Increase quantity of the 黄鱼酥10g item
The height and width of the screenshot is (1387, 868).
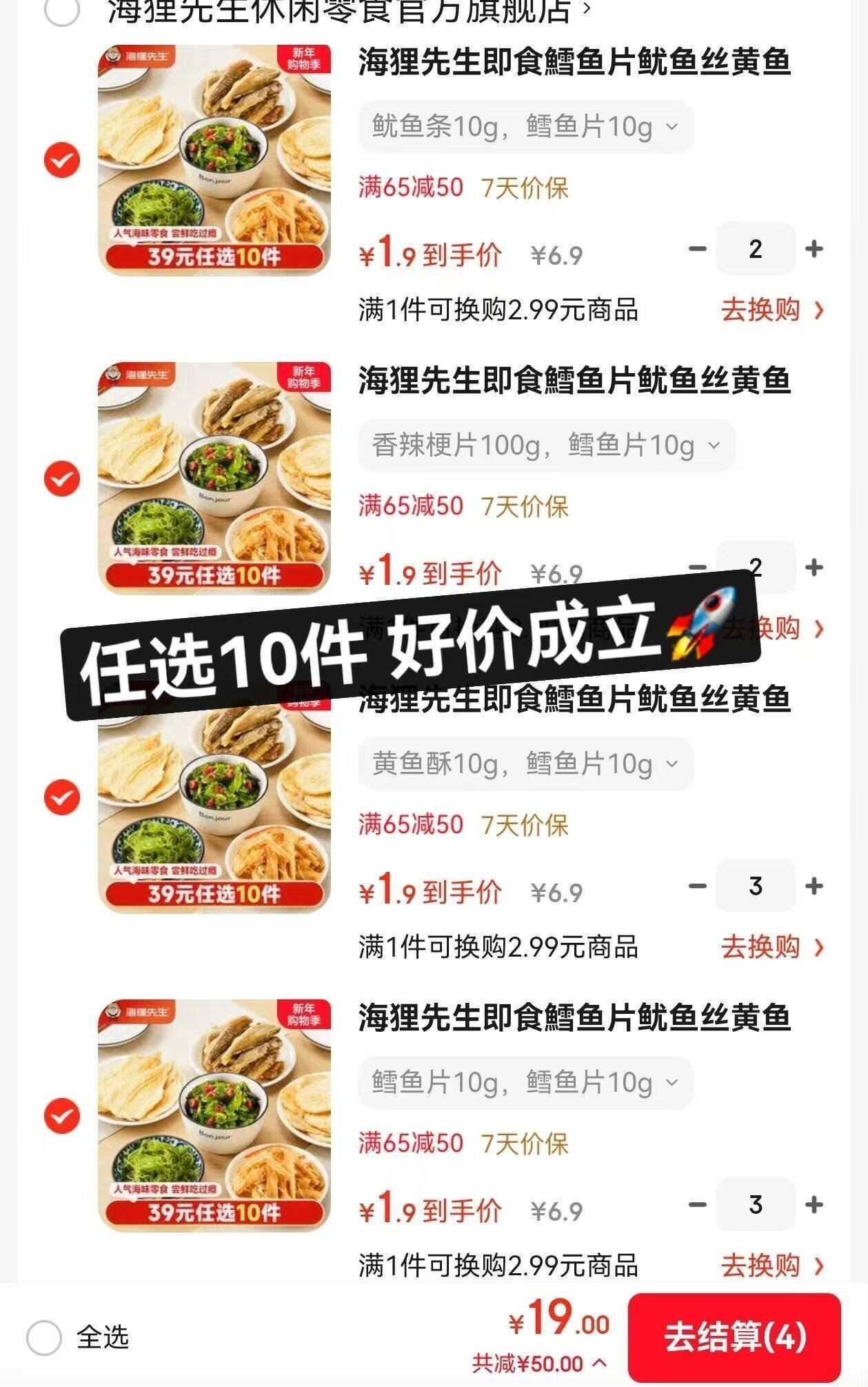(x=814, y=886)
